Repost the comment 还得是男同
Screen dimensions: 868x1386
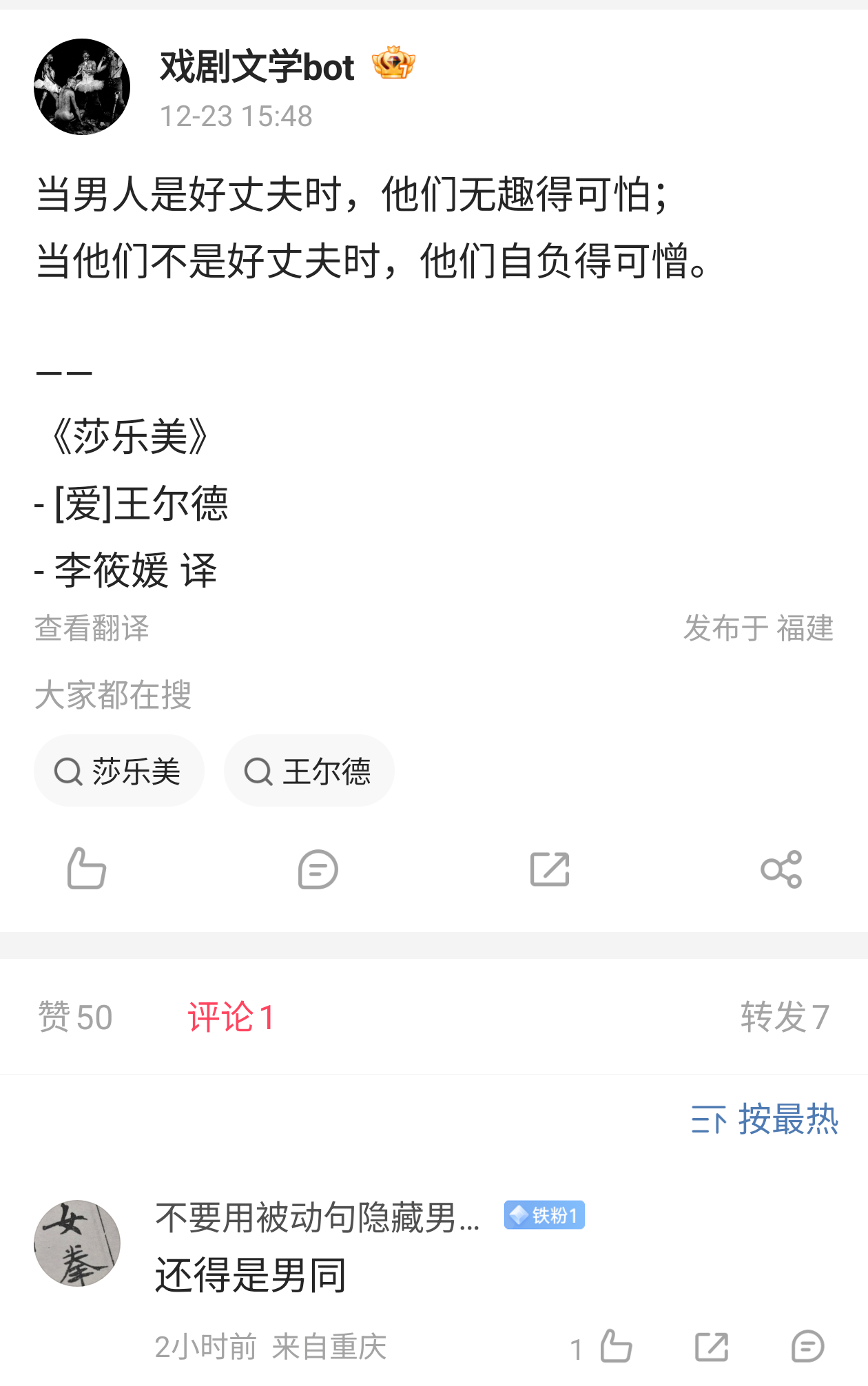pos(712,1347)
